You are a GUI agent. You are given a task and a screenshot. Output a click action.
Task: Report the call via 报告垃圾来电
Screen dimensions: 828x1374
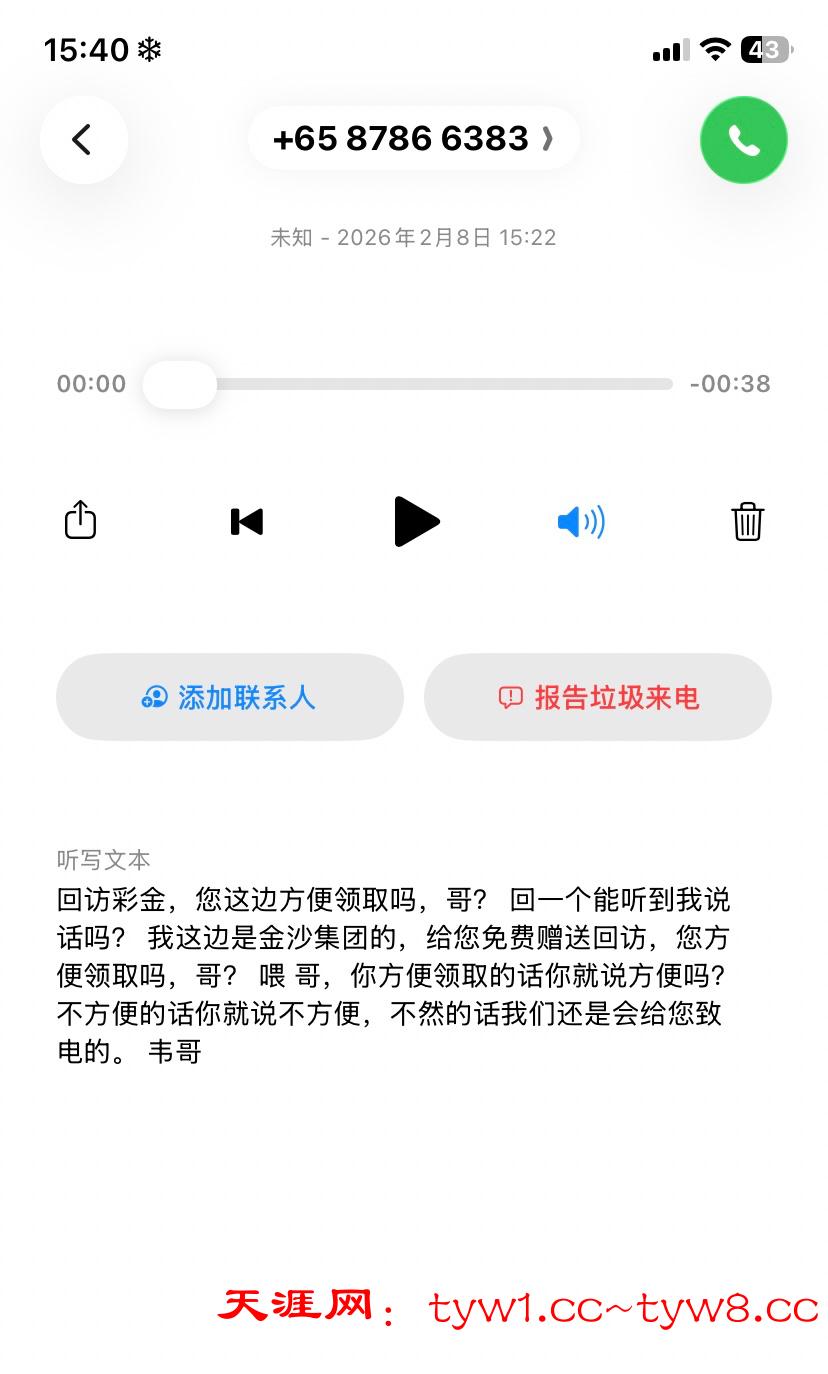coord(598,697)
